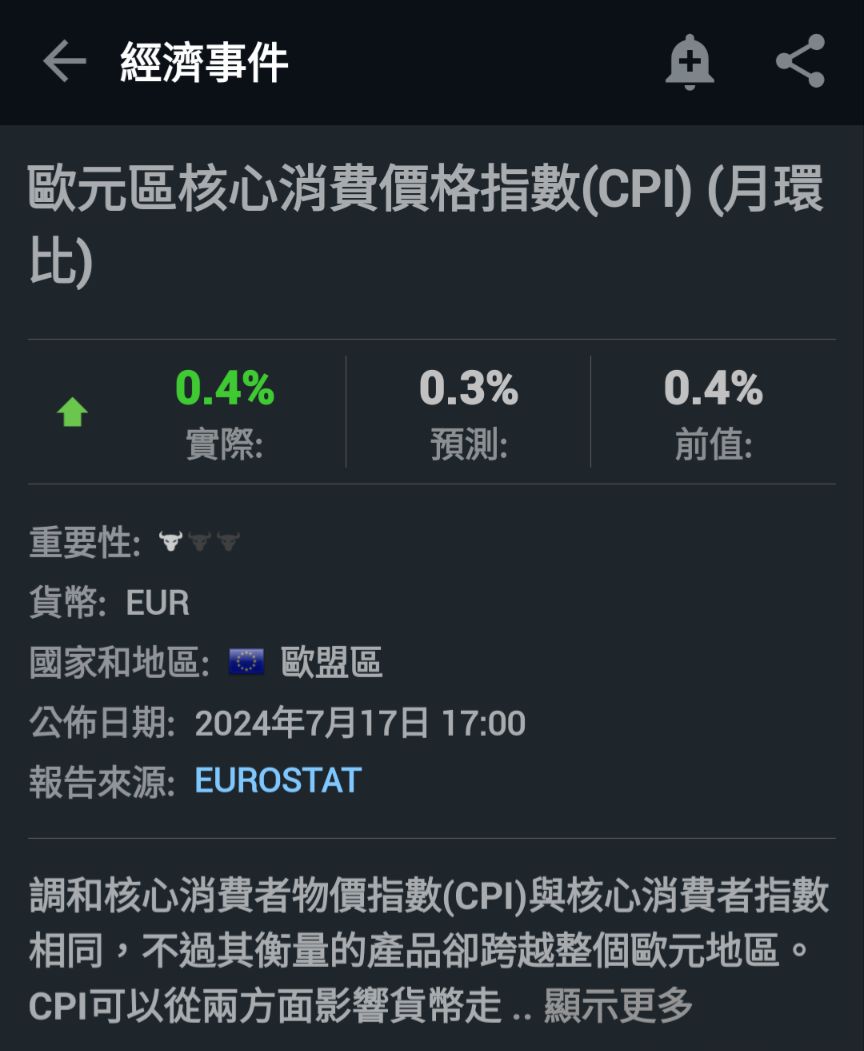Select the 預測 forecast value 0.3%

[470, 389]
